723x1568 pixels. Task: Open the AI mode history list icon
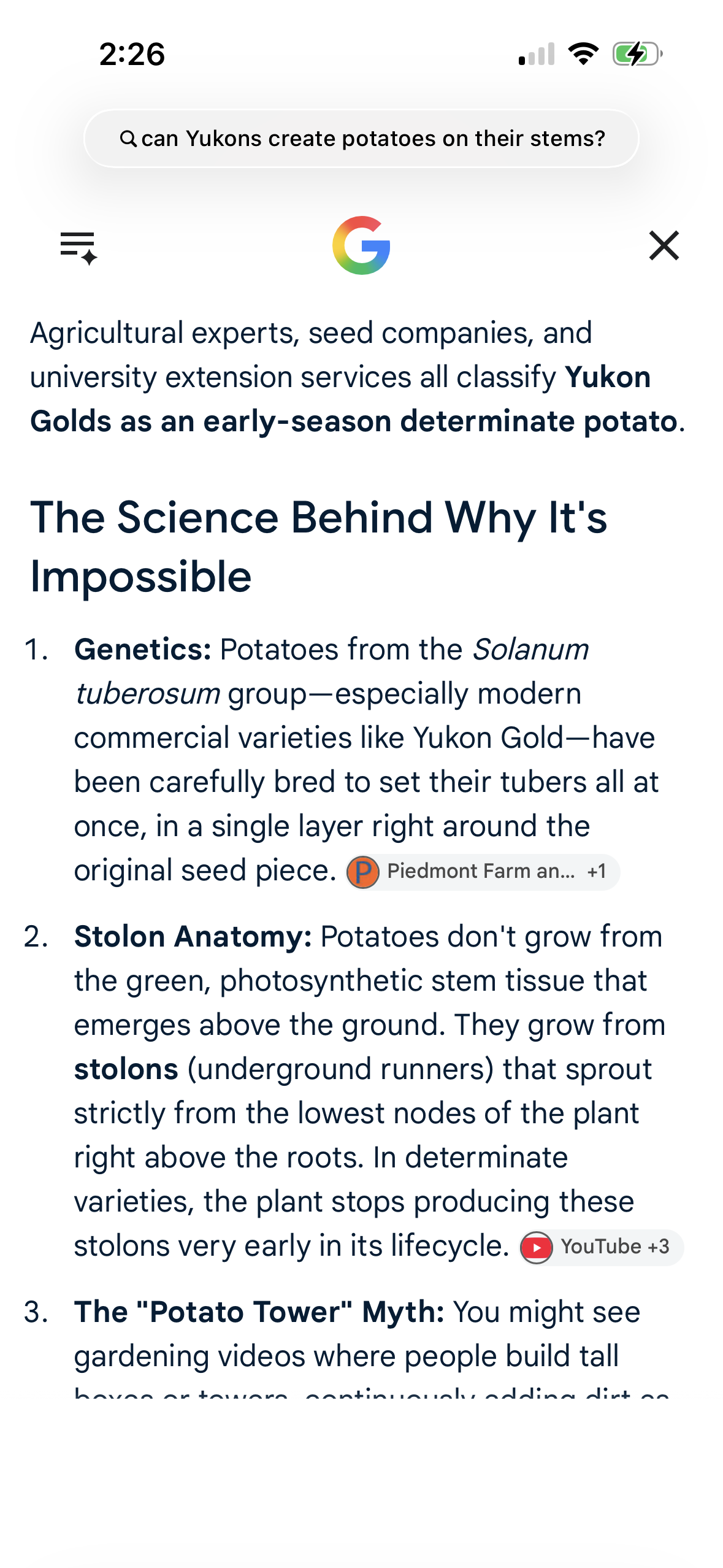[78, 247]
